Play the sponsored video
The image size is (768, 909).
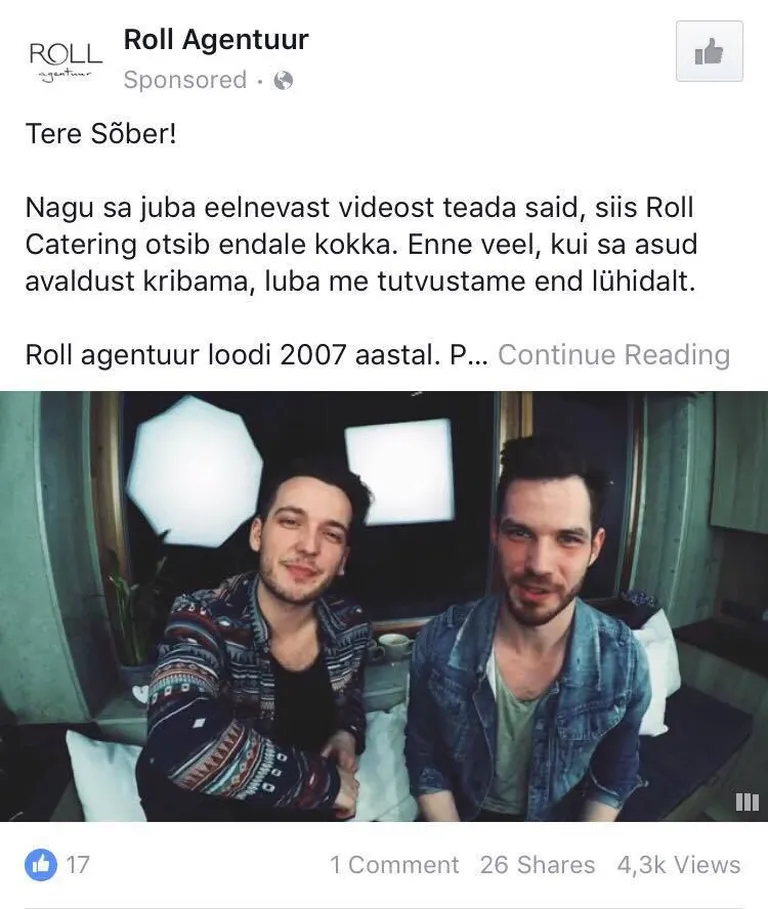coord(384,606)
